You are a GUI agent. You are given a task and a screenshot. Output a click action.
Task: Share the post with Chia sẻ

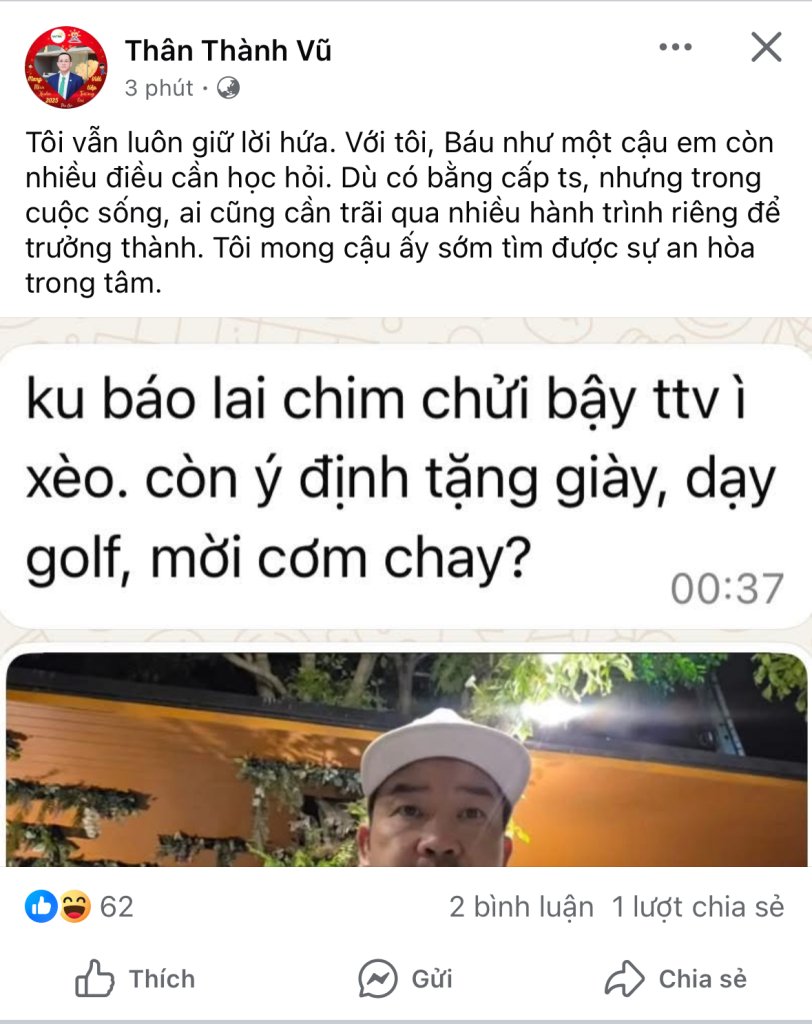pos(676,978)
